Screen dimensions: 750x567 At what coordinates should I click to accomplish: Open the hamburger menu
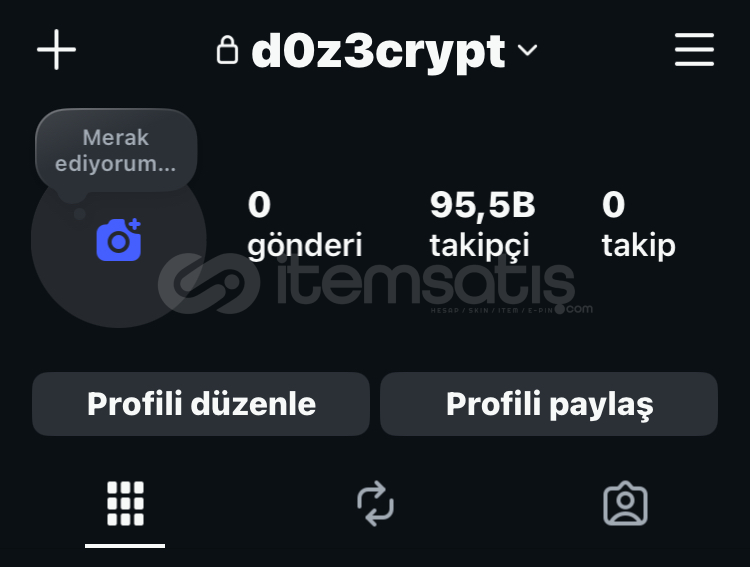click(694, 50)
